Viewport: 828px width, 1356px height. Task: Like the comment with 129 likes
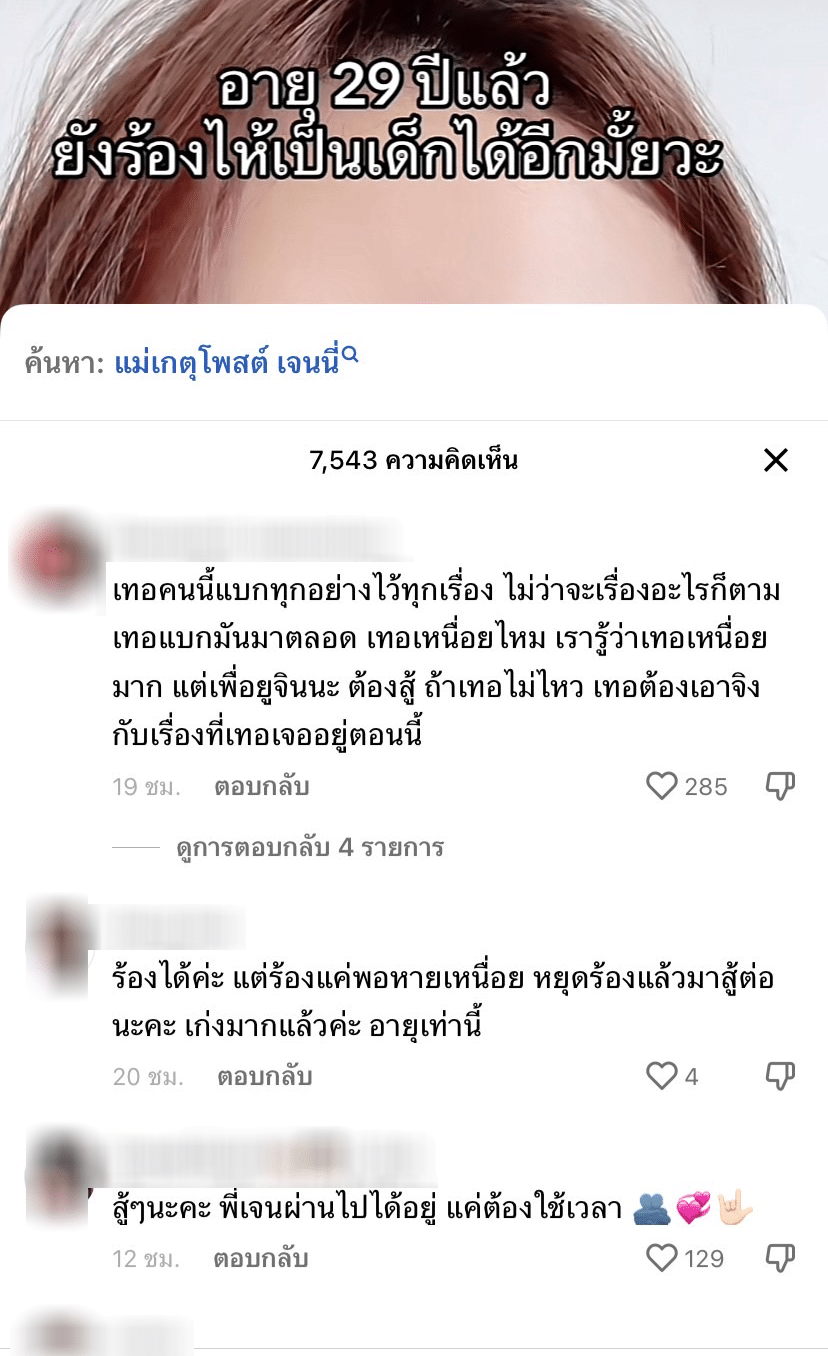(x=662, y=1258)
